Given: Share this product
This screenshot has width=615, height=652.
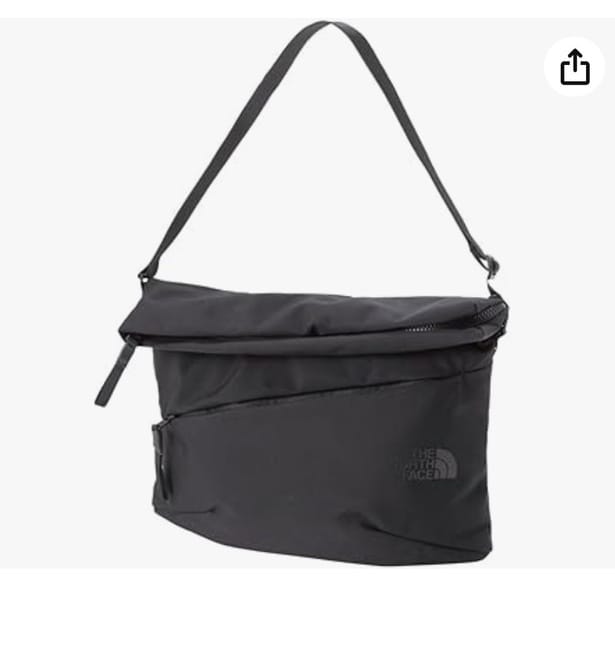Looking at the screenshot, I should click(x=575, y=66).
